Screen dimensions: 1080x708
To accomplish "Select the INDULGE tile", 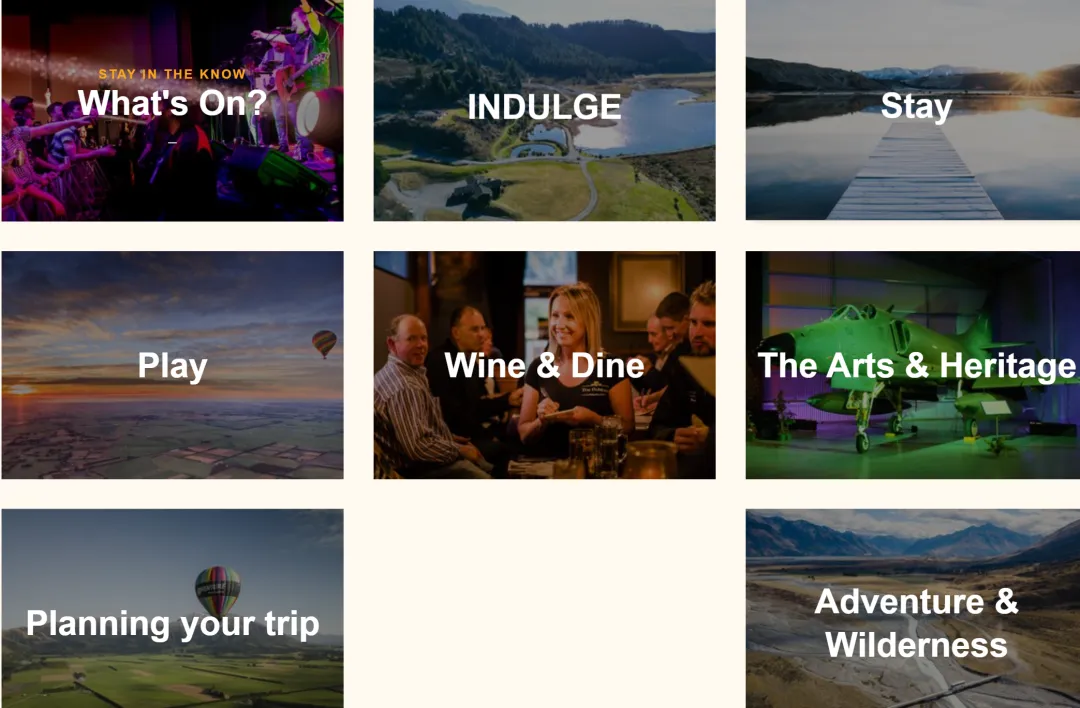I will tap(544, 108).
